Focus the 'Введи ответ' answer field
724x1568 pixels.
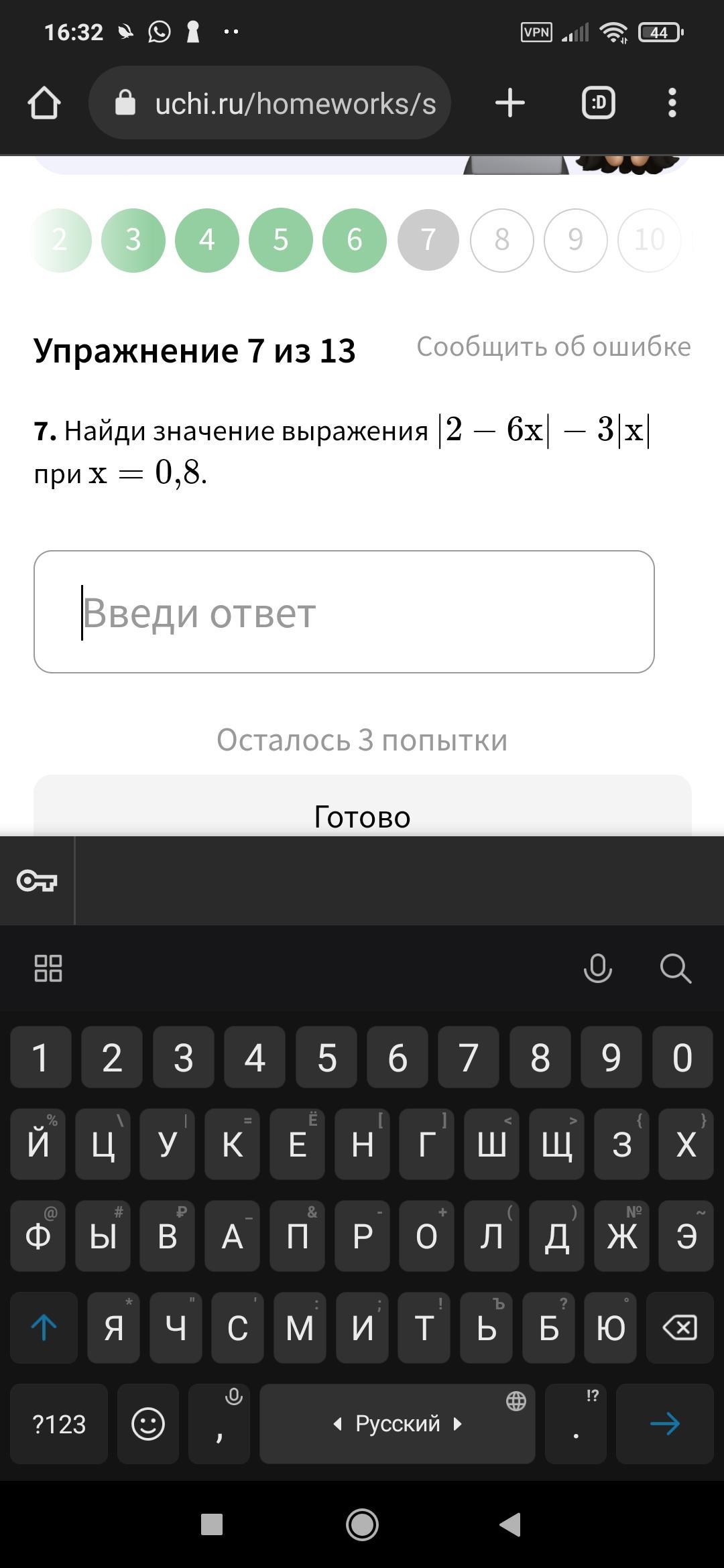tap(344, 612)
